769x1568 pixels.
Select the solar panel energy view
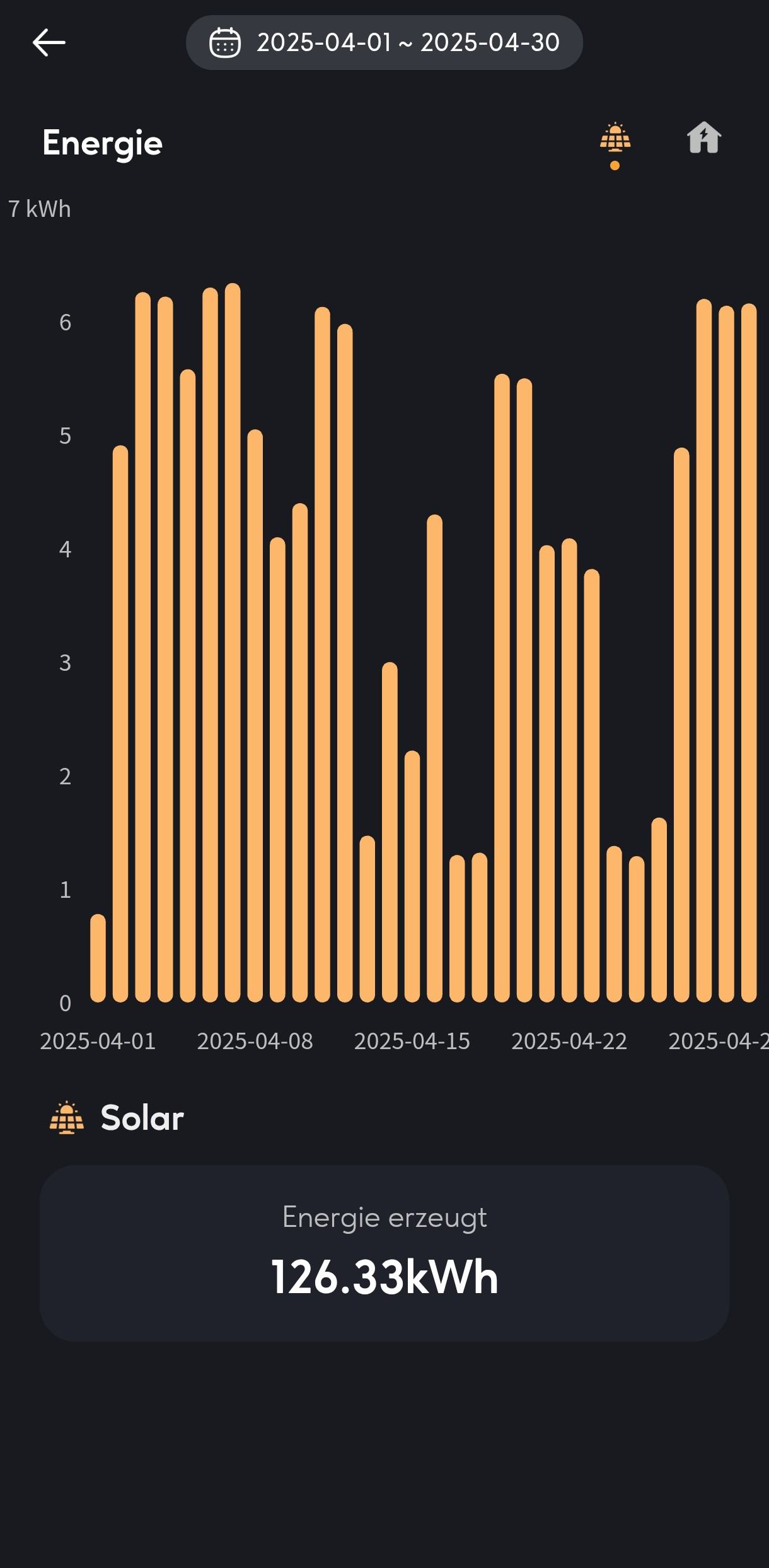coord(615,139)
